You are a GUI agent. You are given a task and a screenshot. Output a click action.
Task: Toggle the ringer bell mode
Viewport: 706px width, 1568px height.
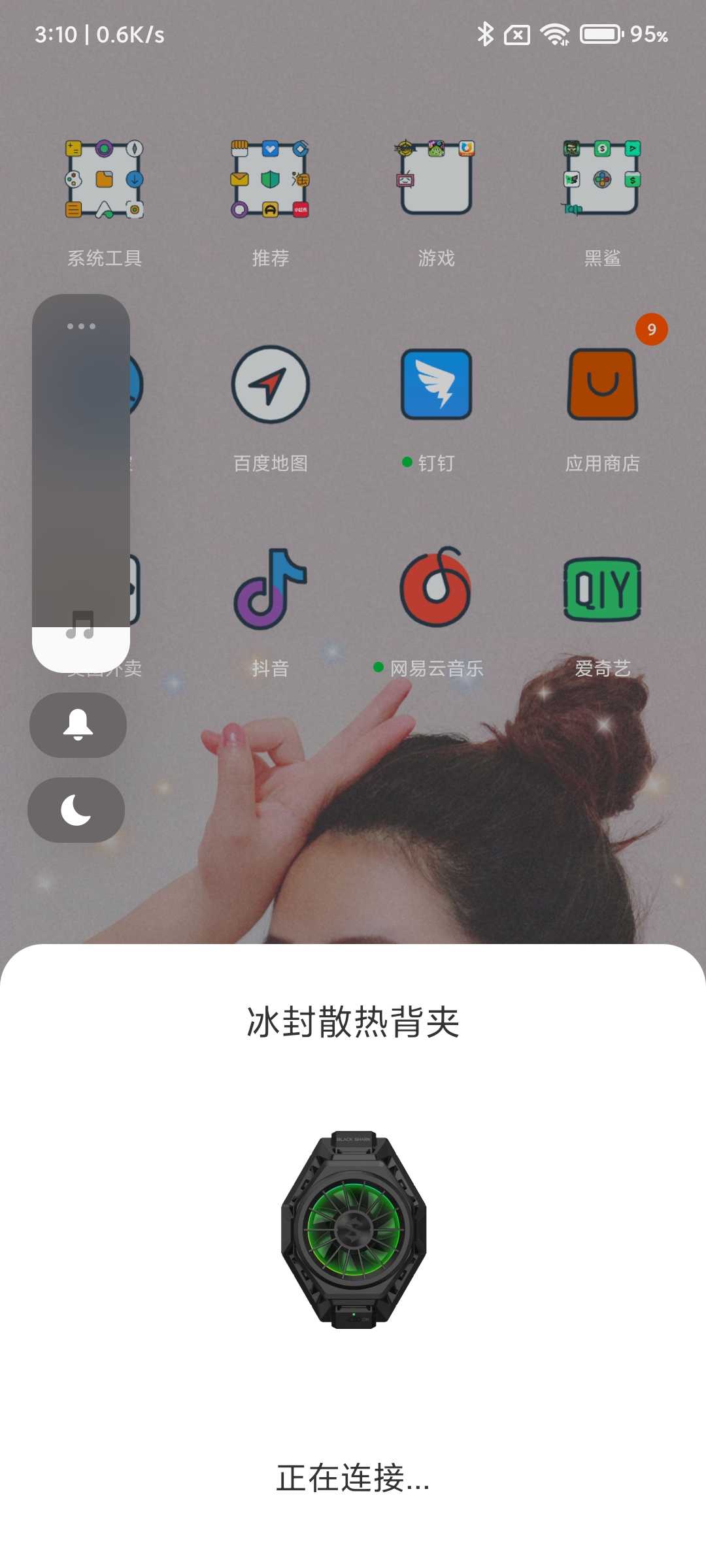click(78, 725)
